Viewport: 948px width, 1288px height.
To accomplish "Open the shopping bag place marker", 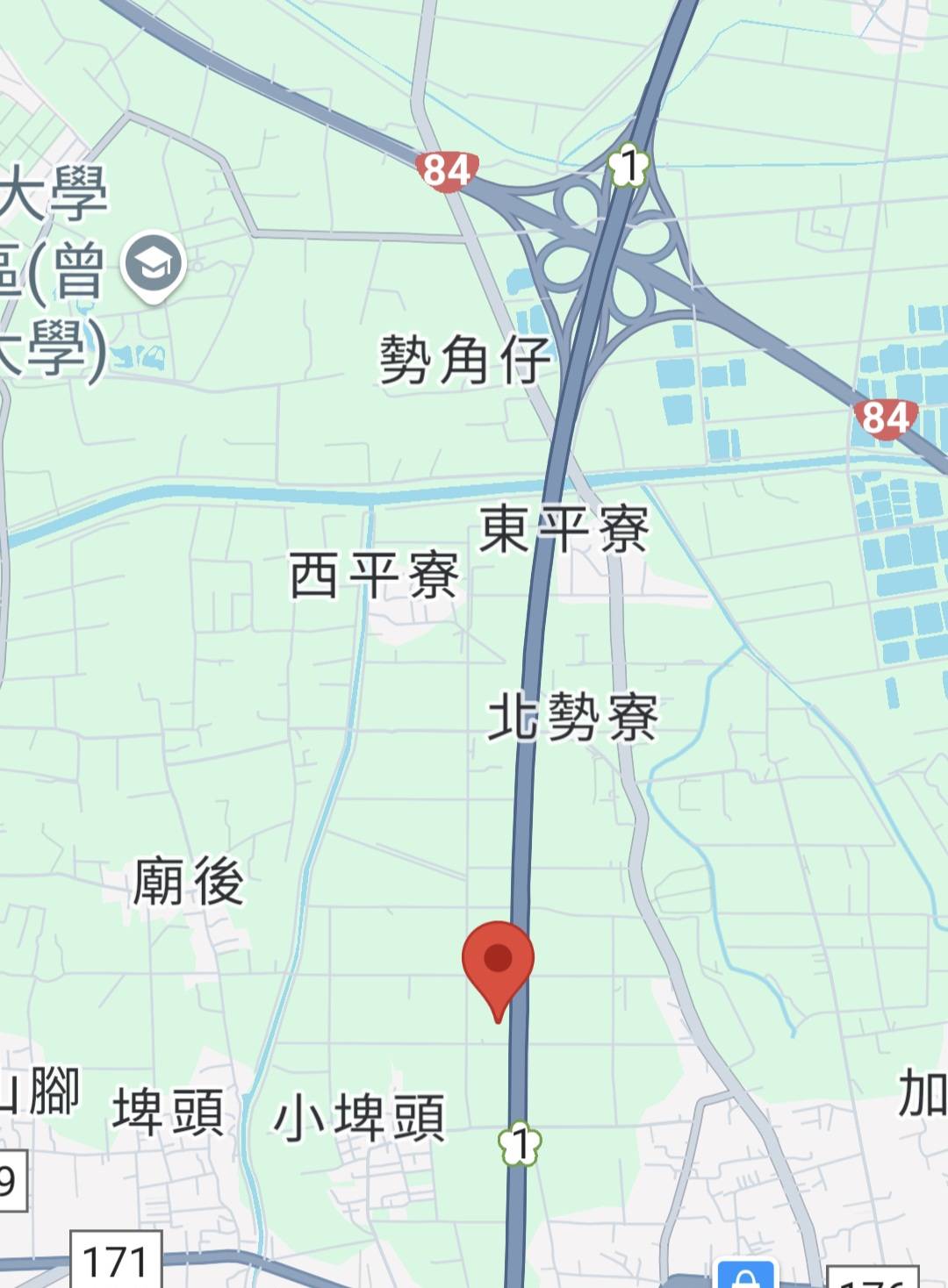I will [745, 1277].
